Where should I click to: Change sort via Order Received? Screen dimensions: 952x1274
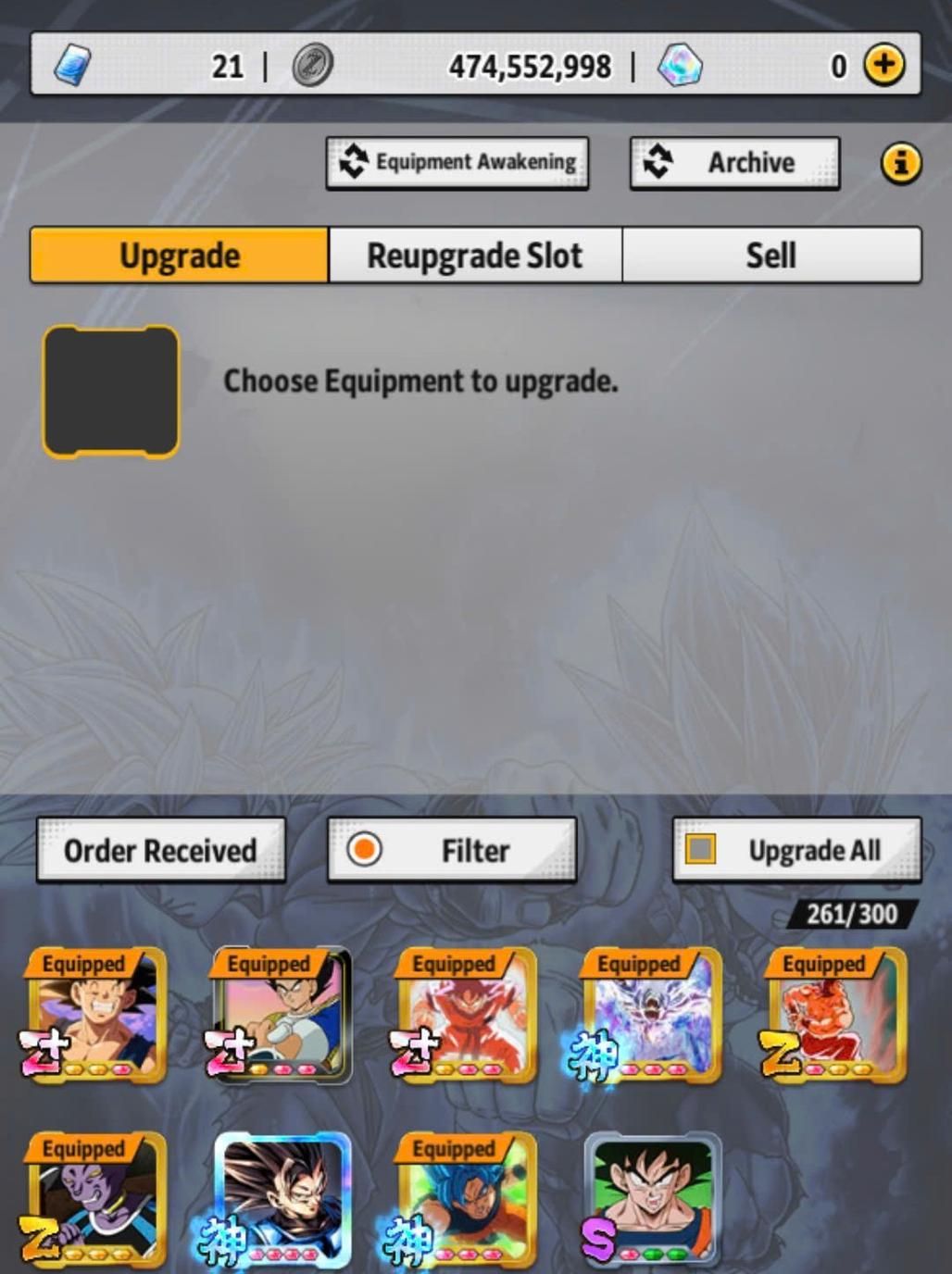pyautogui.click(x=160, y=850)
